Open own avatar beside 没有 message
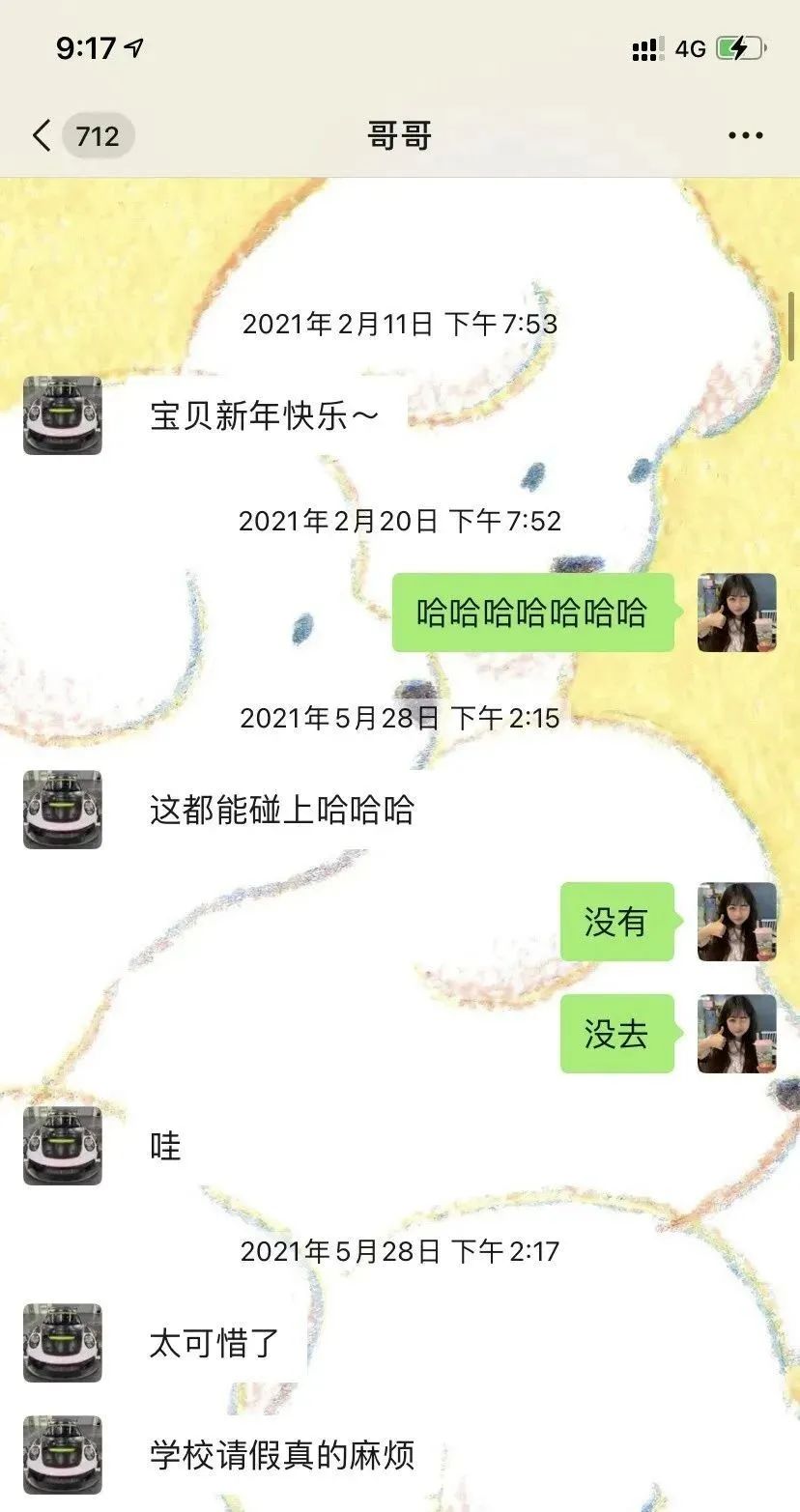This screenshot has width=800, height=1512. (x=736, y=922)
